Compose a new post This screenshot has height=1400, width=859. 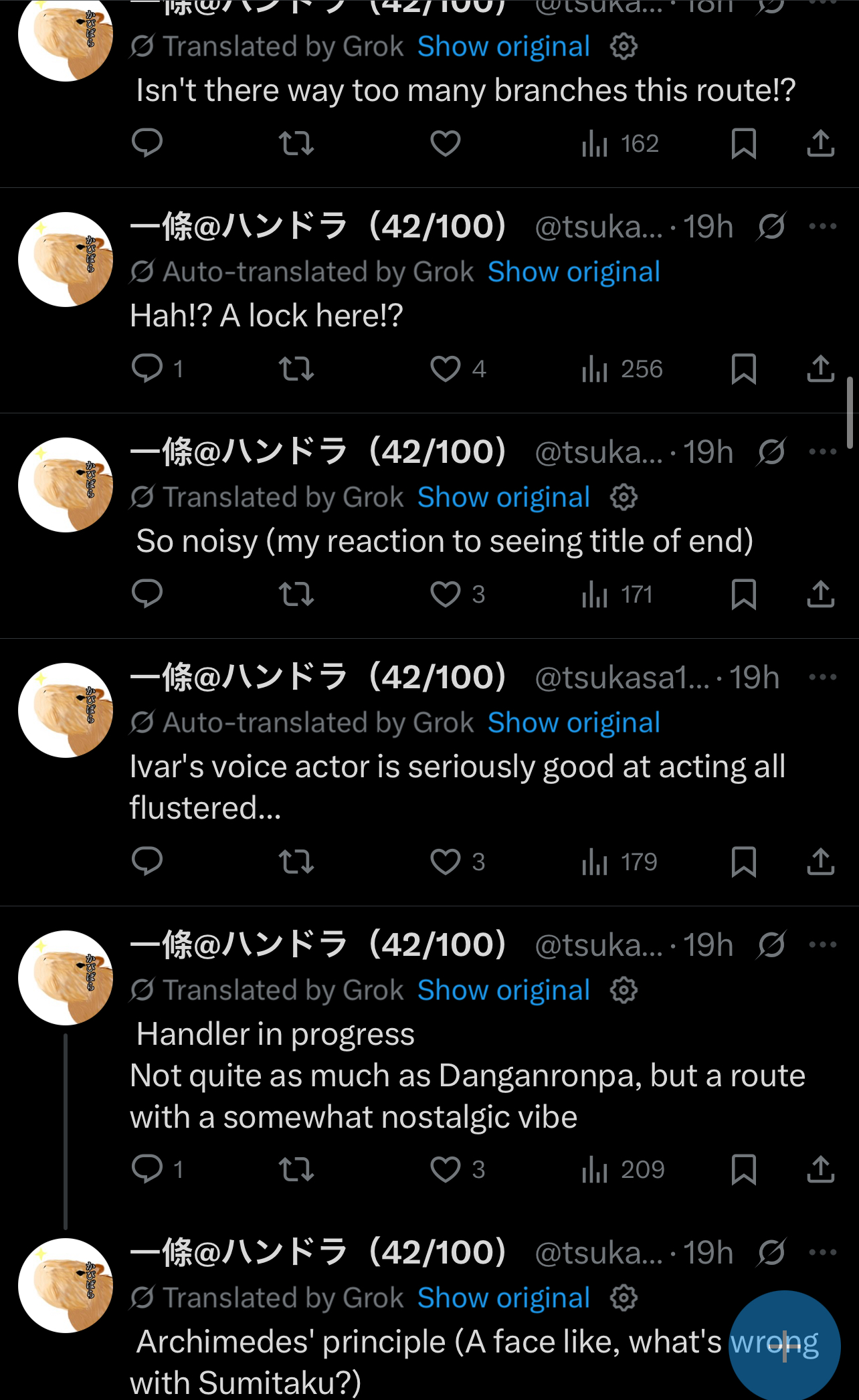tap(784, 1344)
